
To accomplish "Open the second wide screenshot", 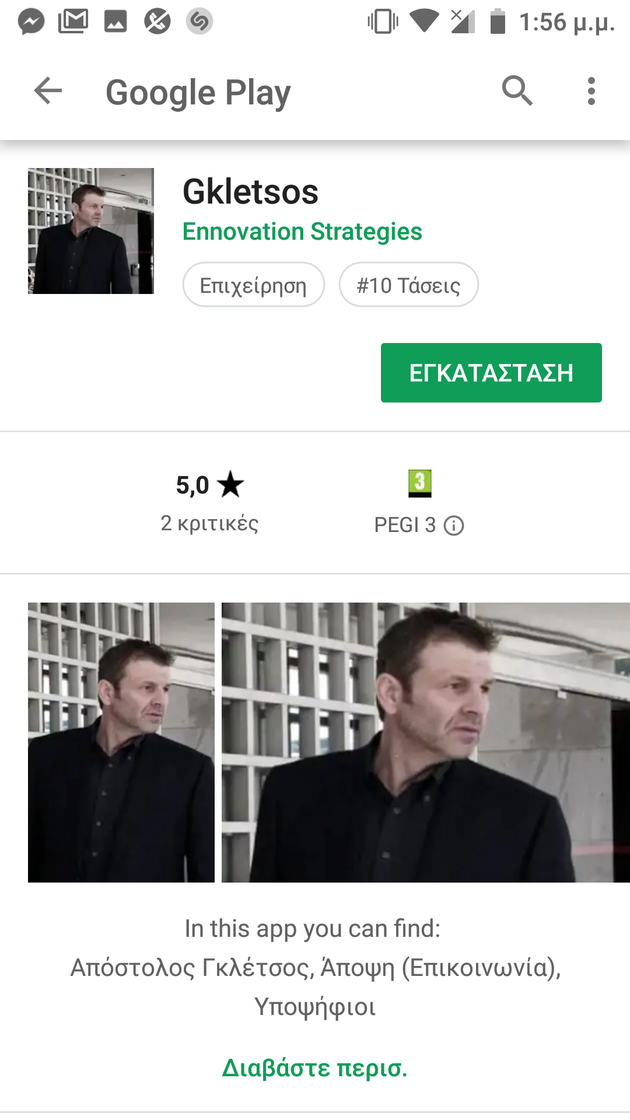I will coord(425,742).
